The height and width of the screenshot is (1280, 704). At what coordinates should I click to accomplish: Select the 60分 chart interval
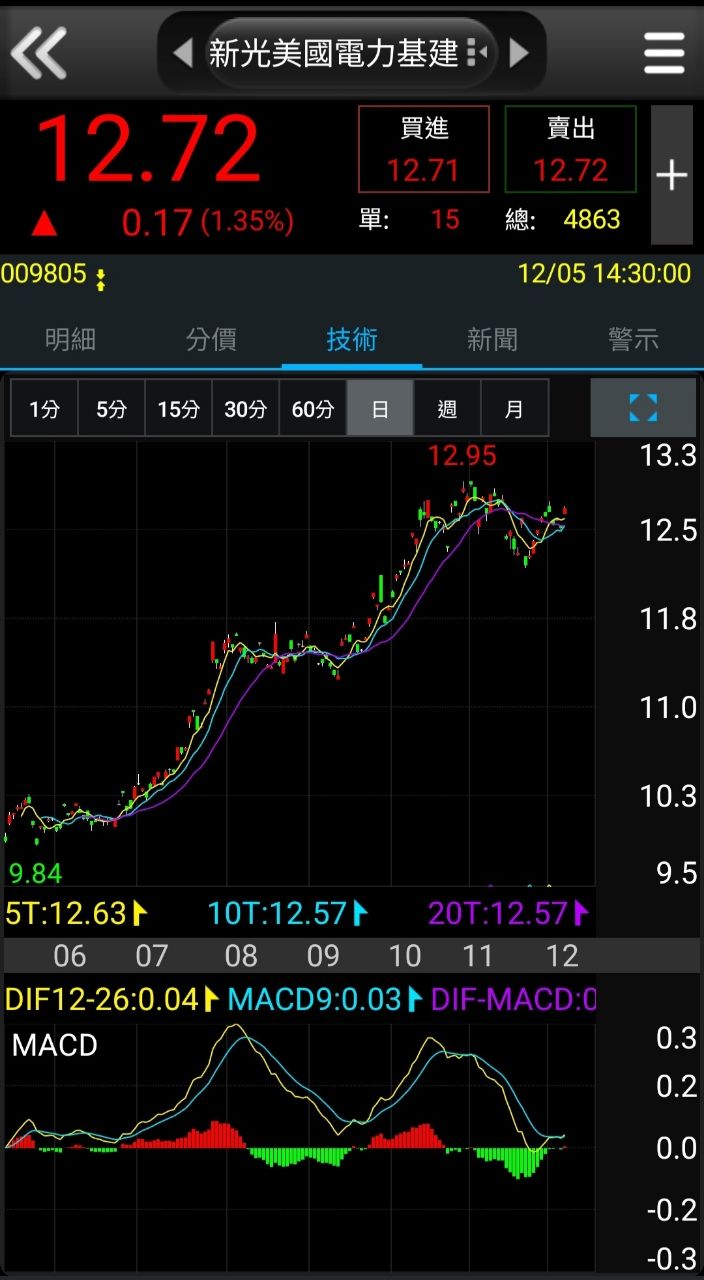tap(312, 408)
